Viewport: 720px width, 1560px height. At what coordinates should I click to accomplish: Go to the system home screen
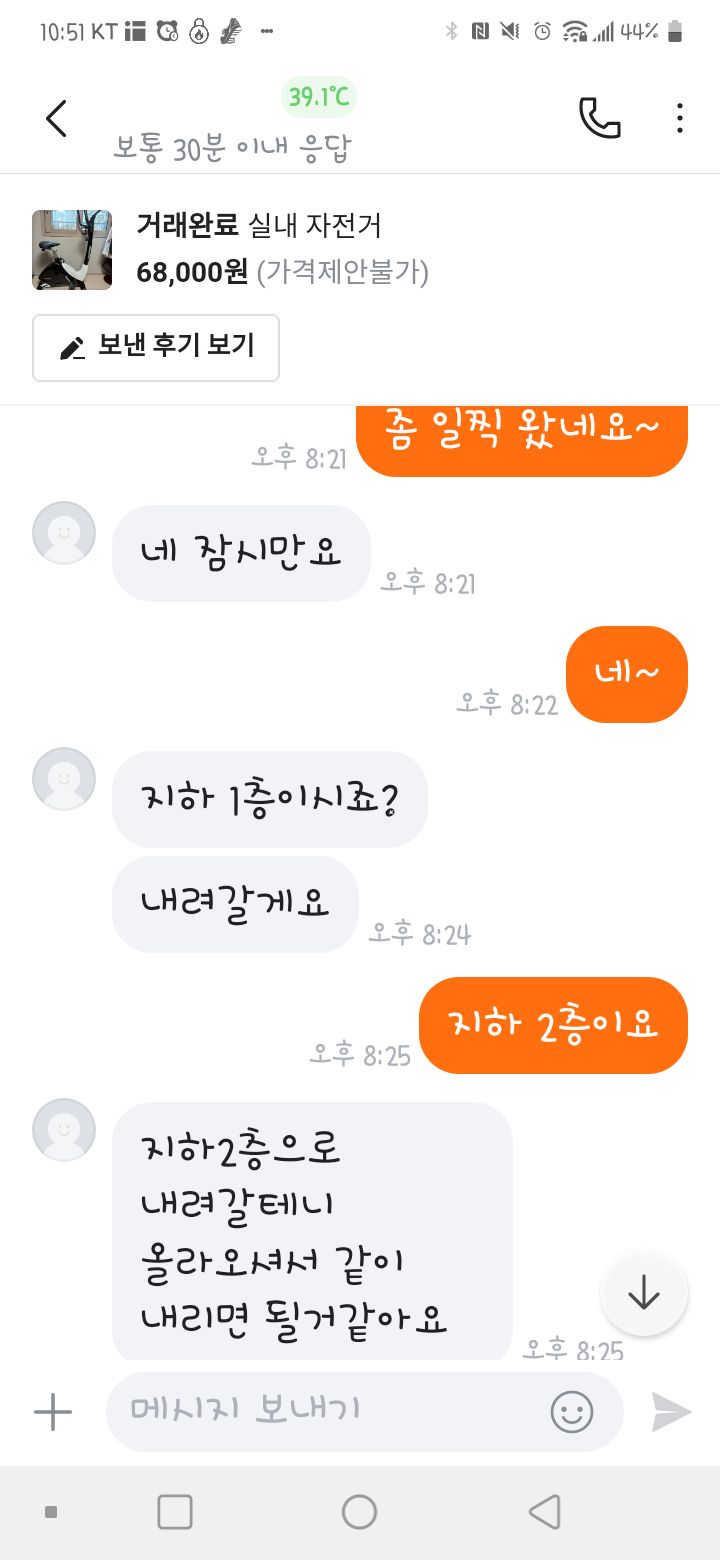pos(359,1512)
